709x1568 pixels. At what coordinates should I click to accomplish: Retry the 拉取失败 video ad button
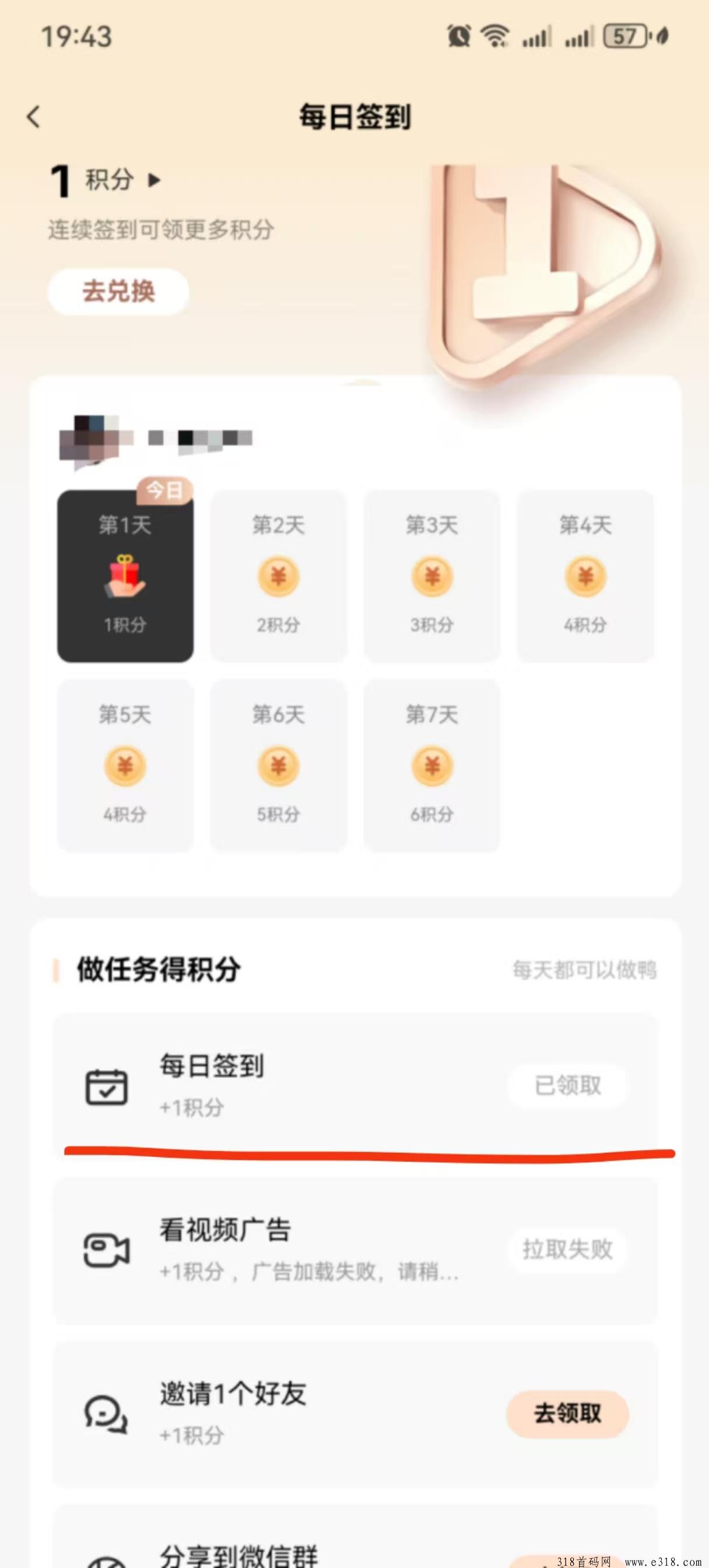[567, 1250]
